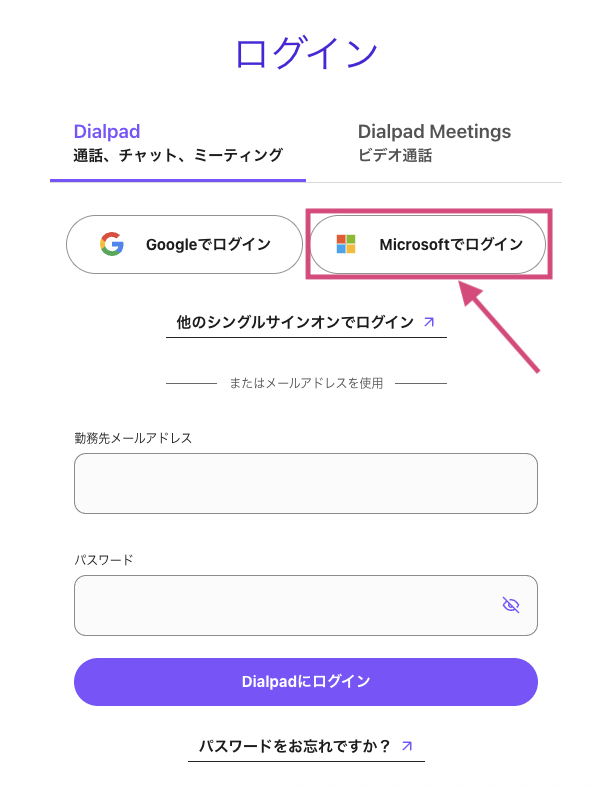Switch to the Dialpad Meetings tab
Image resolution: width=615 pixels, height=788 pixels.
tap(434, 143)
